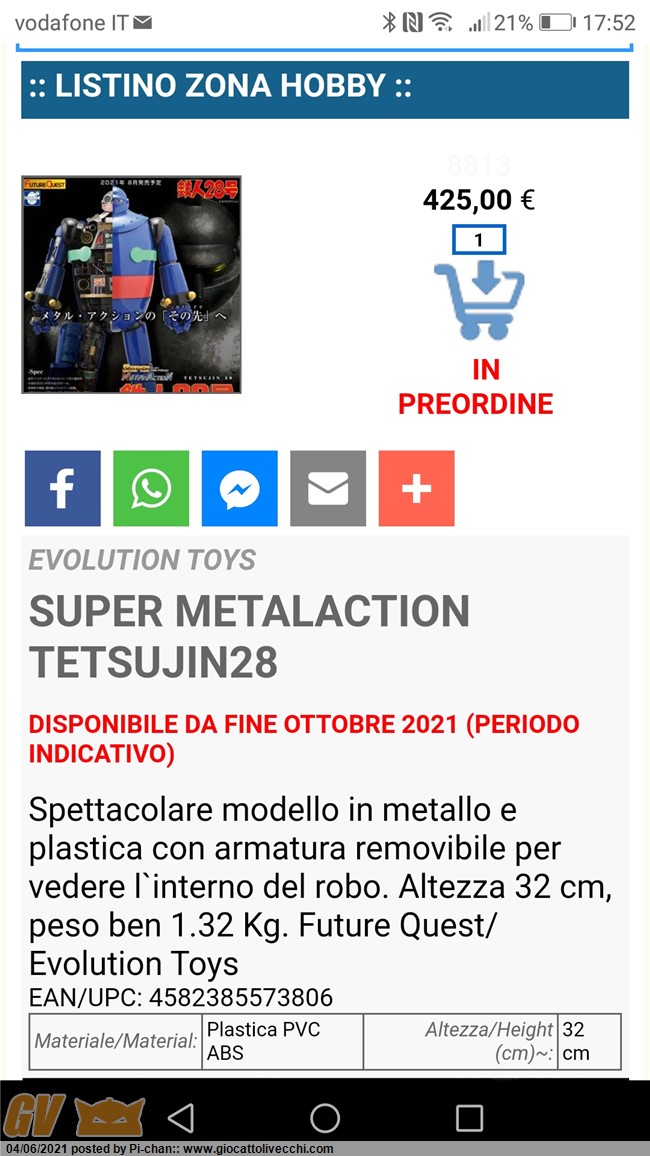Add the Tetsujin28 to the cart
Viewport: 650px width, 1156px height.
point(479,298)
